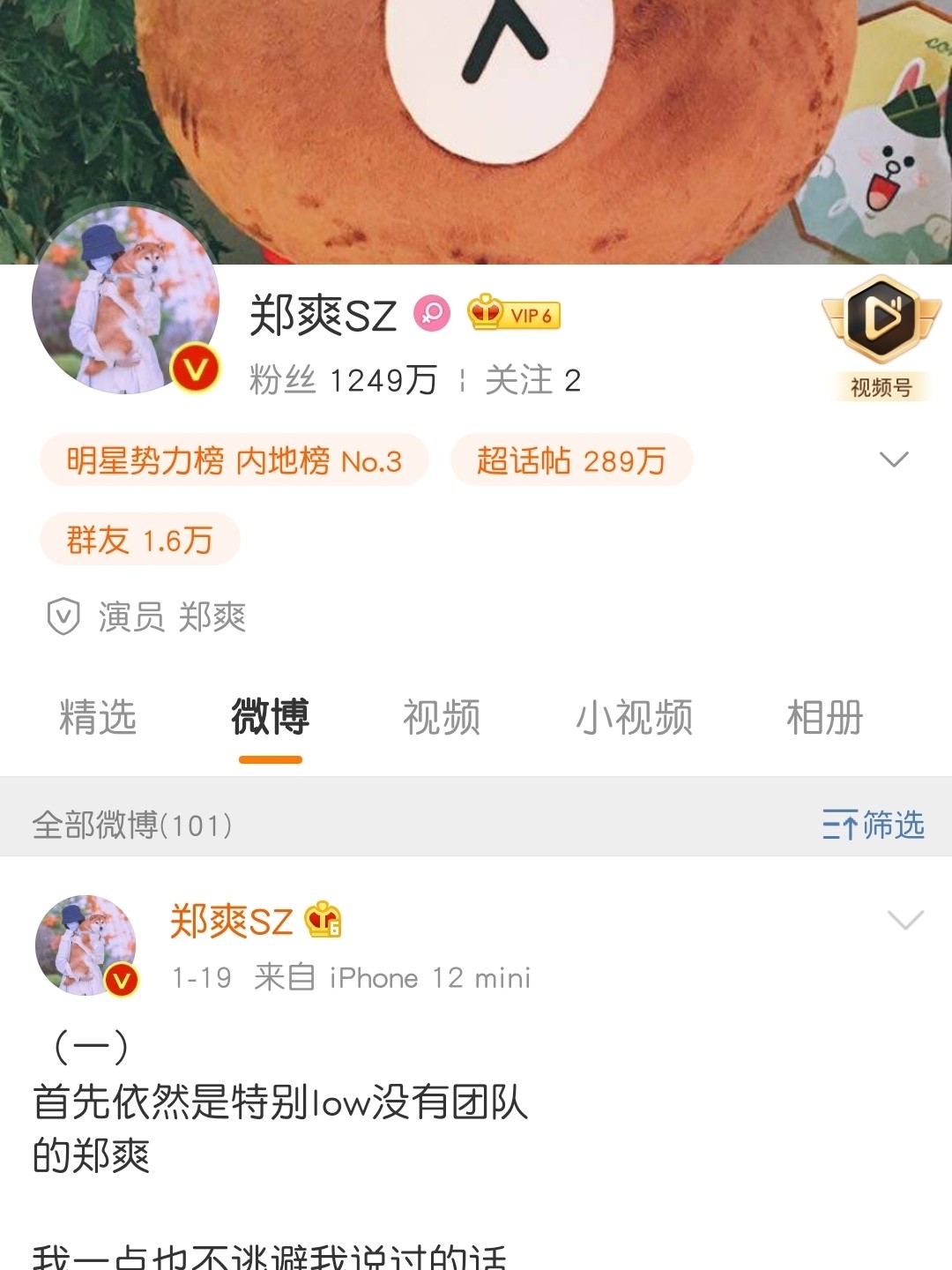Open the 视频号 badge
Screen dimensions: 952x1270
click(881, 337)
